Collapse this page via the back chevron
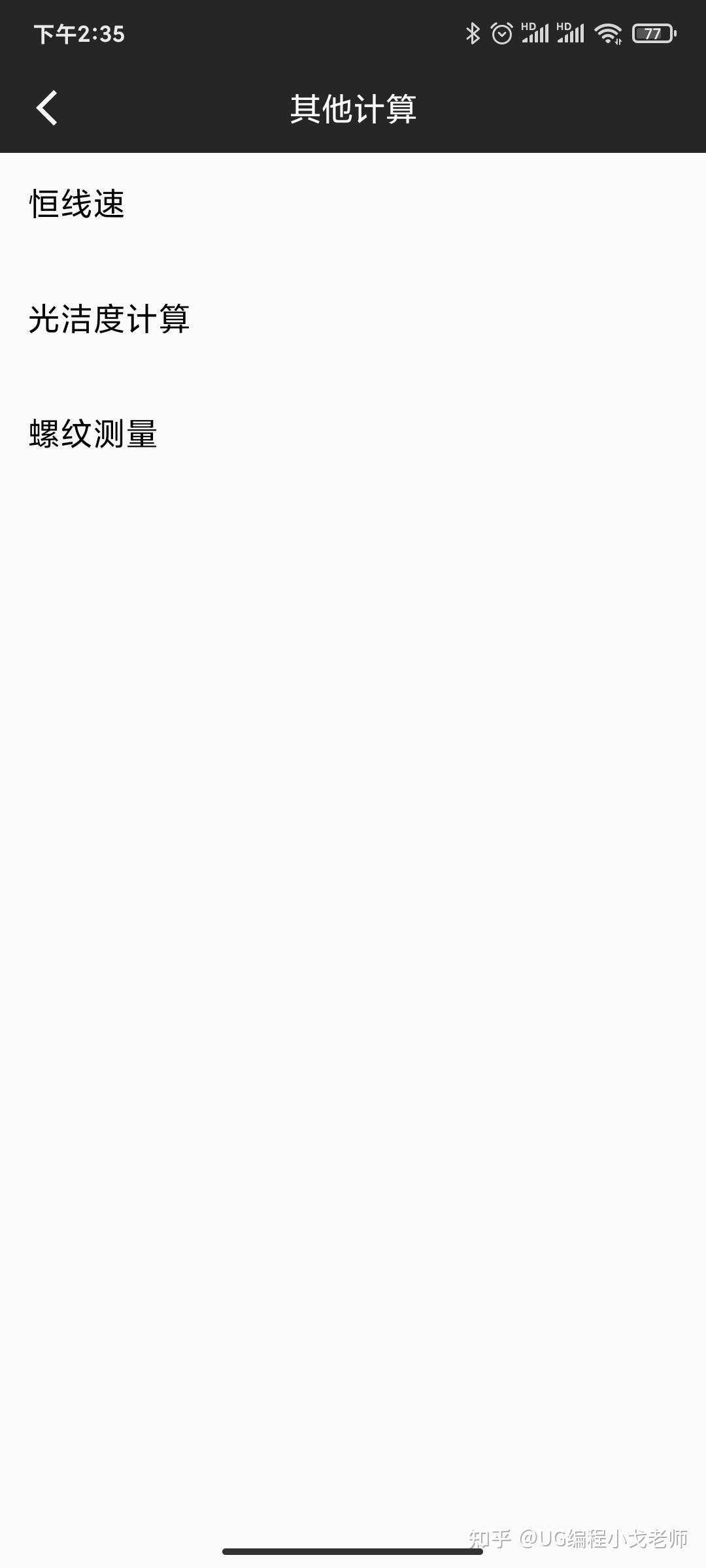This screenshot has width=706, height=1568. [x=47, y=108]
